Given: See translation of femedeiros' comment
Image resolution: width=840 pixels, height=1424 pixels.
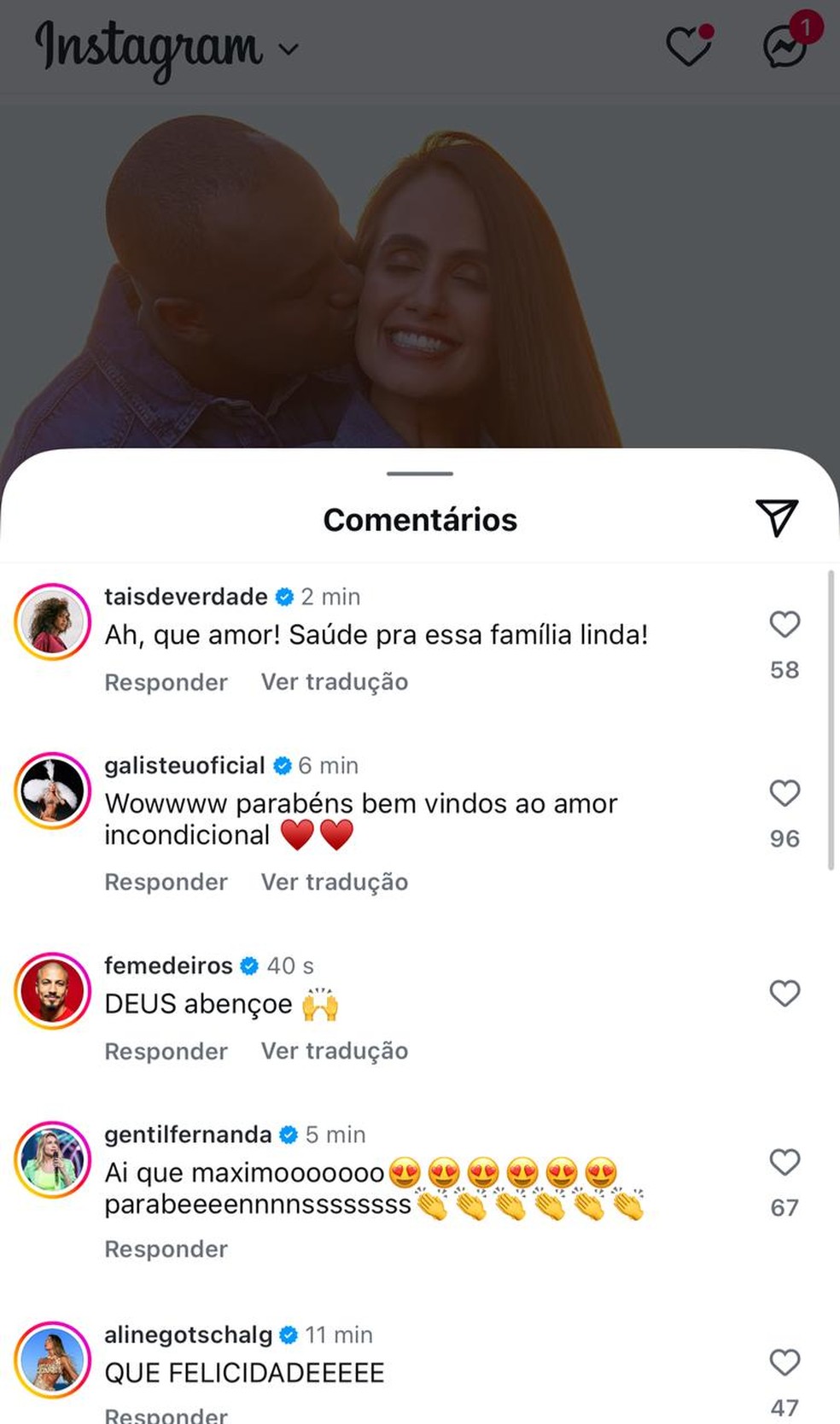Looking at the screenshot, I should coord(335,1051).
